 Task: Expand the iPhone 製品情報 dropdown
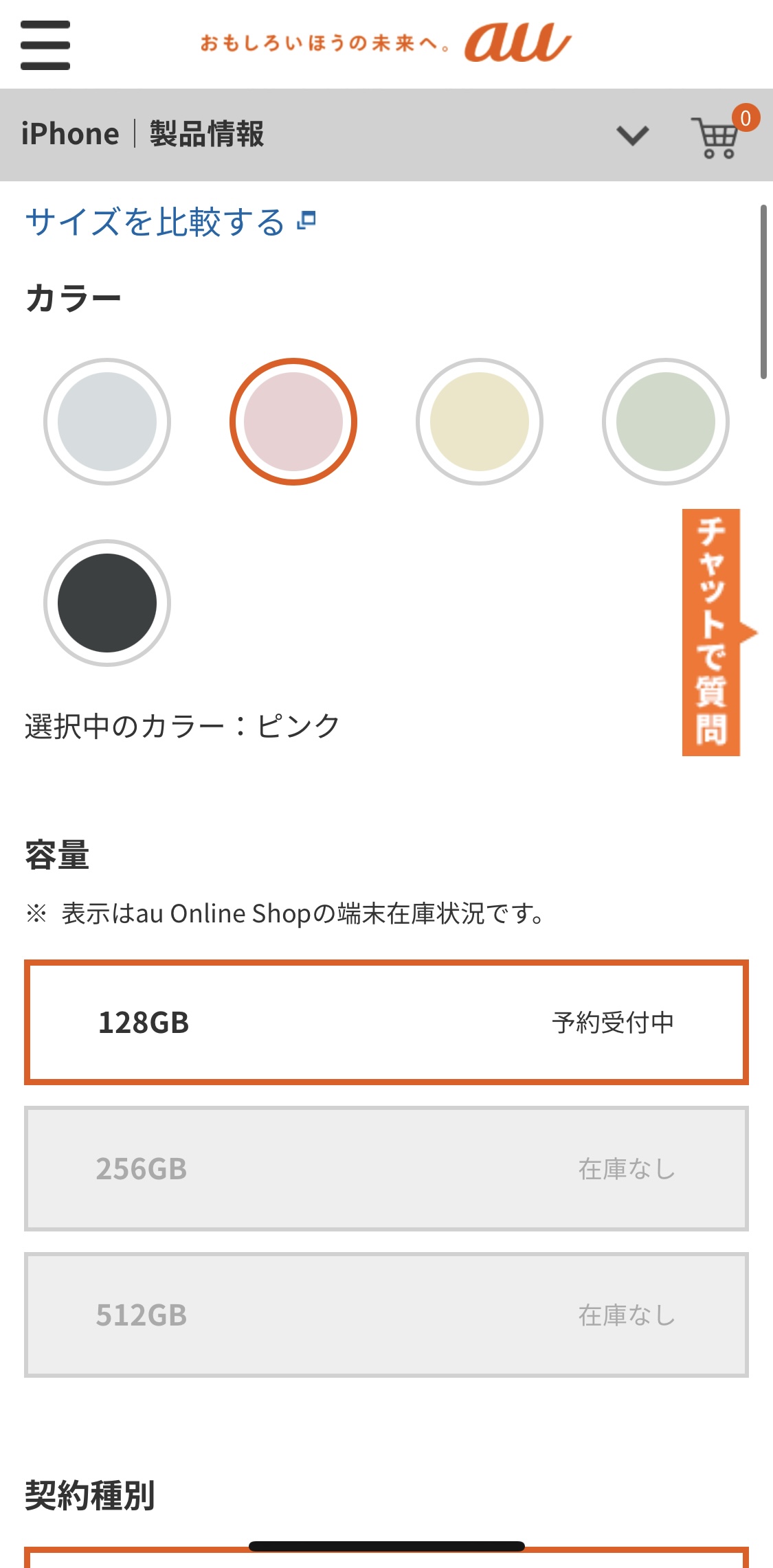click(x=632, y=135)
